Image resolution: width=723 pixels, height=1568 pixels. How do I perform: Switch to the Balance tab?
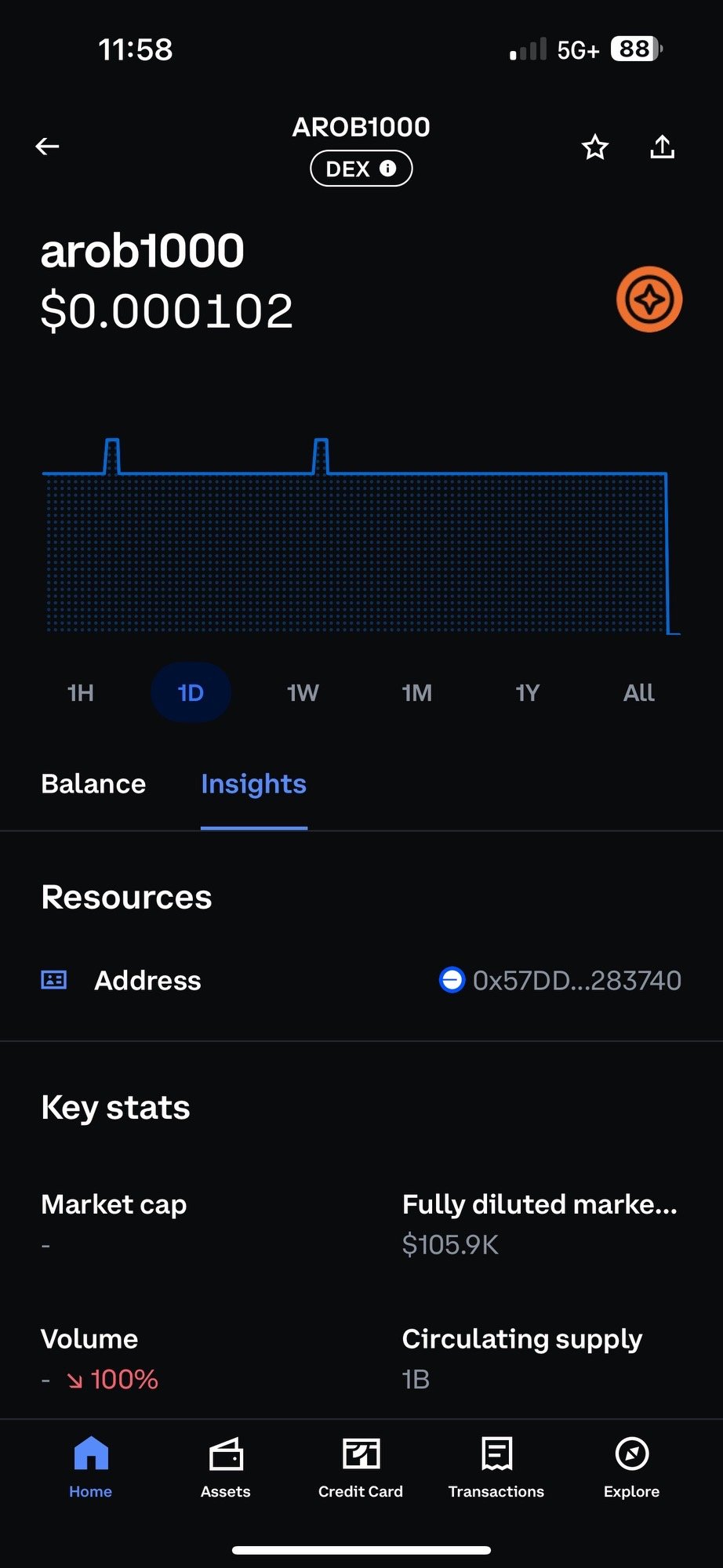93,784
